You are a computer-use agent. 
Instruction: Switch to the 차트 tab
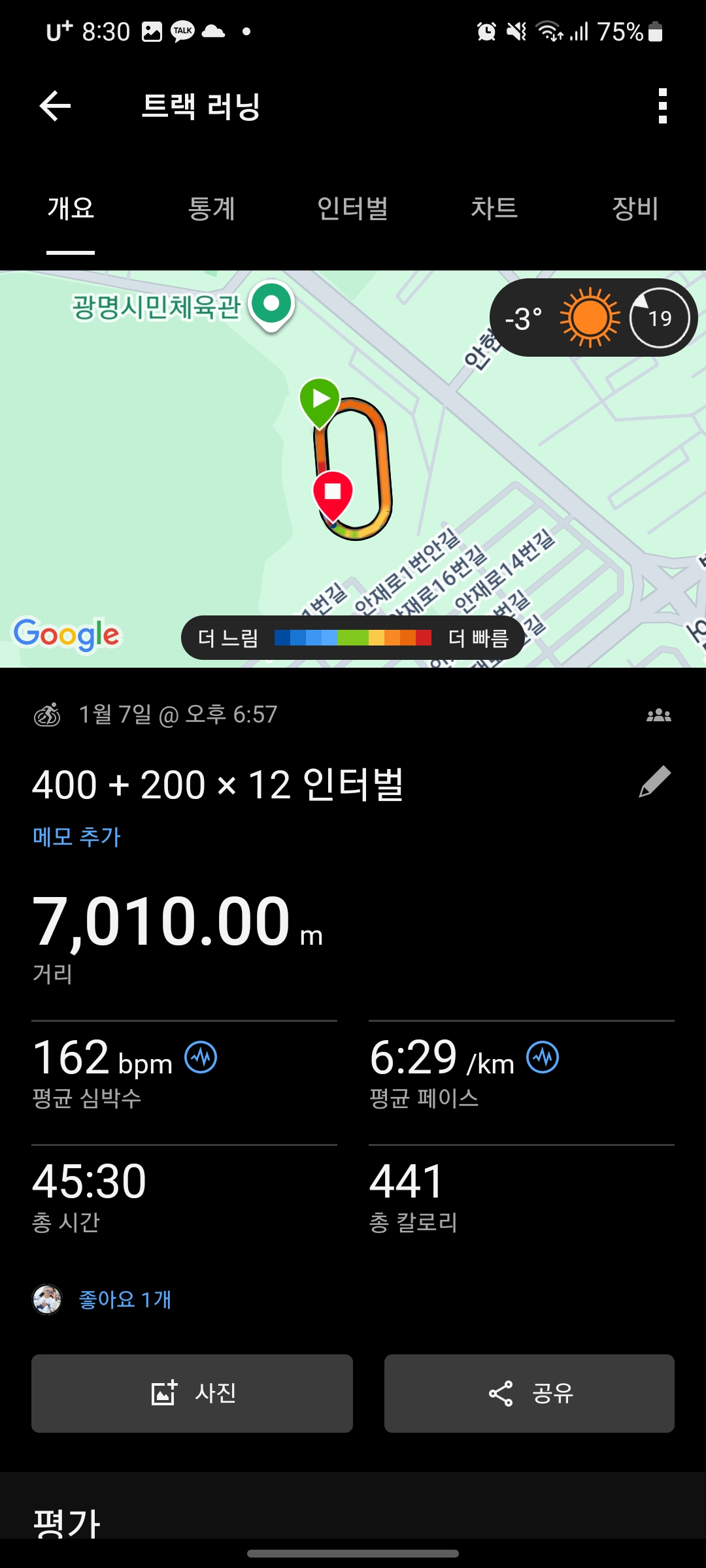[495, 209]
